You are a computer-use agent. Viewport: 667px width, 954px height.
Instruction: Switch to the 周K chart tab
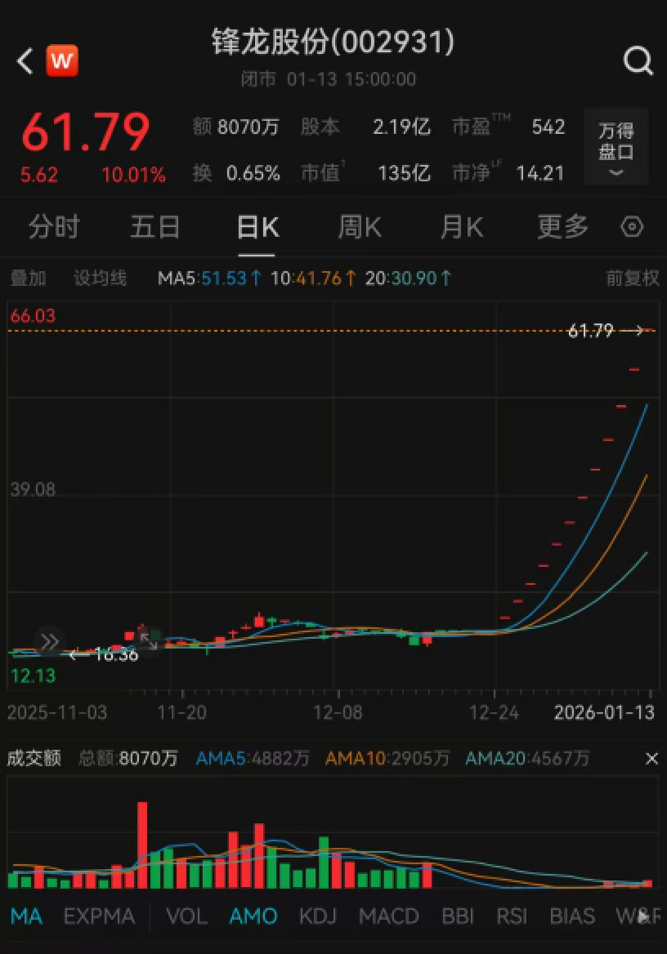coord(359,227)
